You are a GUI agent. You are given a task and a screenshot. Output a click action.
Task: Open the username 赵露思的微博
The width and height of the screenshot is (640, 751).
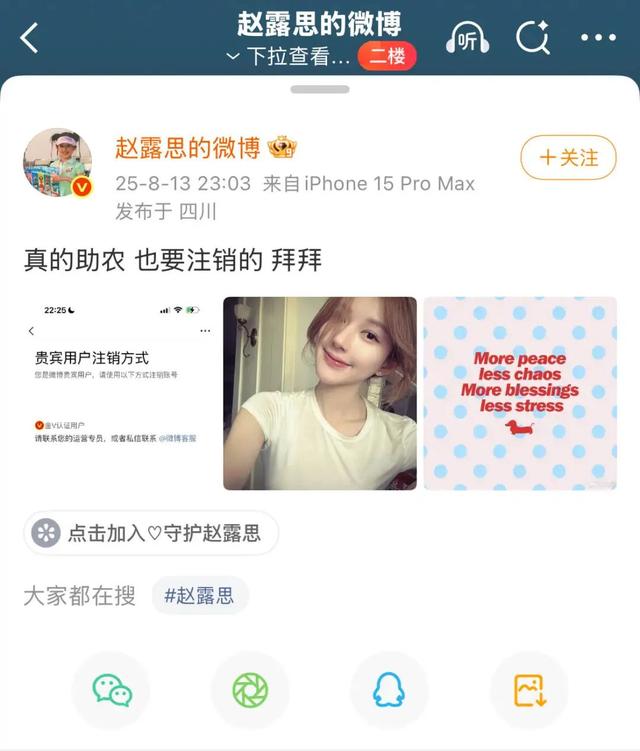coord(188,148)
